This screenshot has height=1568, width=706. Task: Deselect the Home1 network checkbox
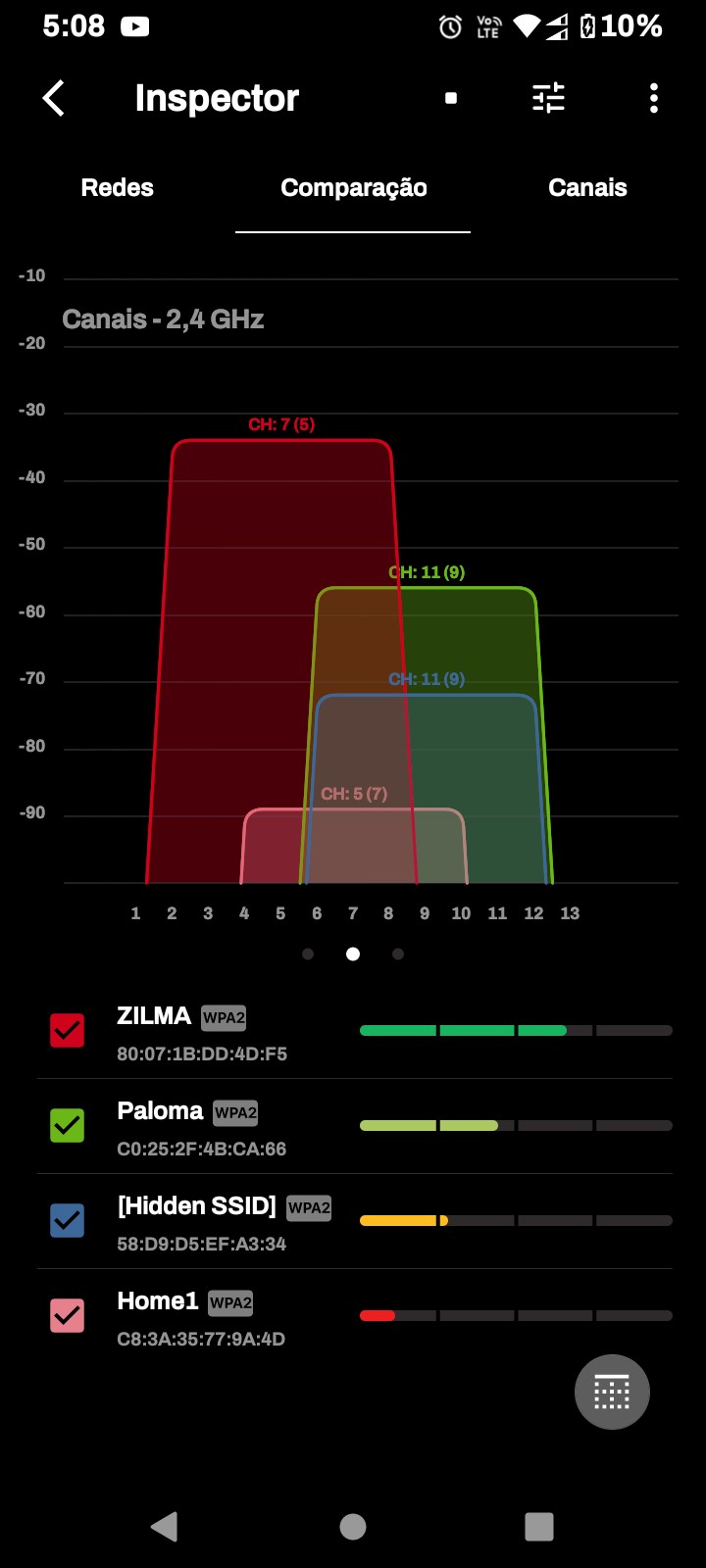tap(68, 1316)
